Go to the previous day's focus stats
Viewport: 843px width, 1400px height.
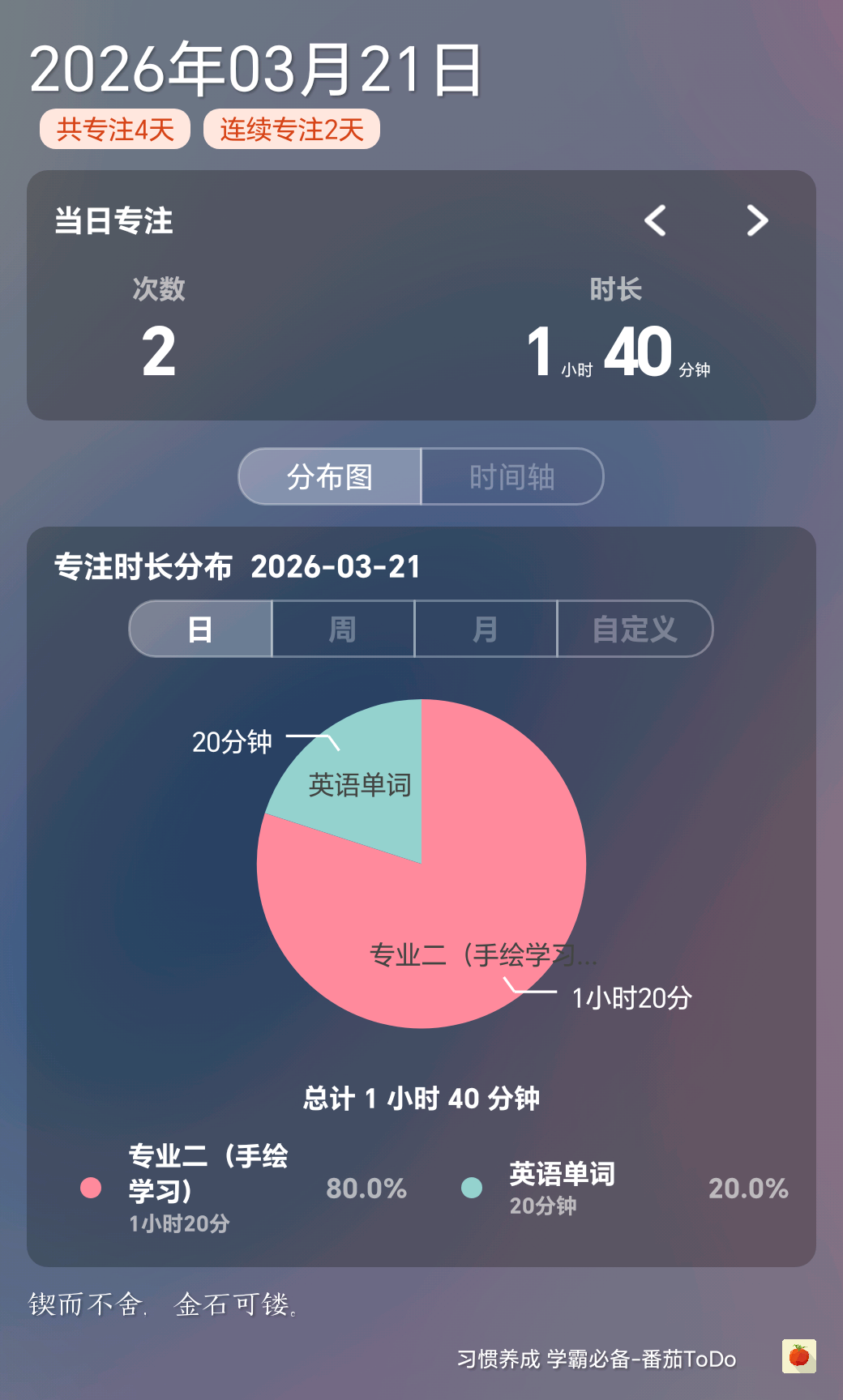pyautogui.click(x=655, y=220)
